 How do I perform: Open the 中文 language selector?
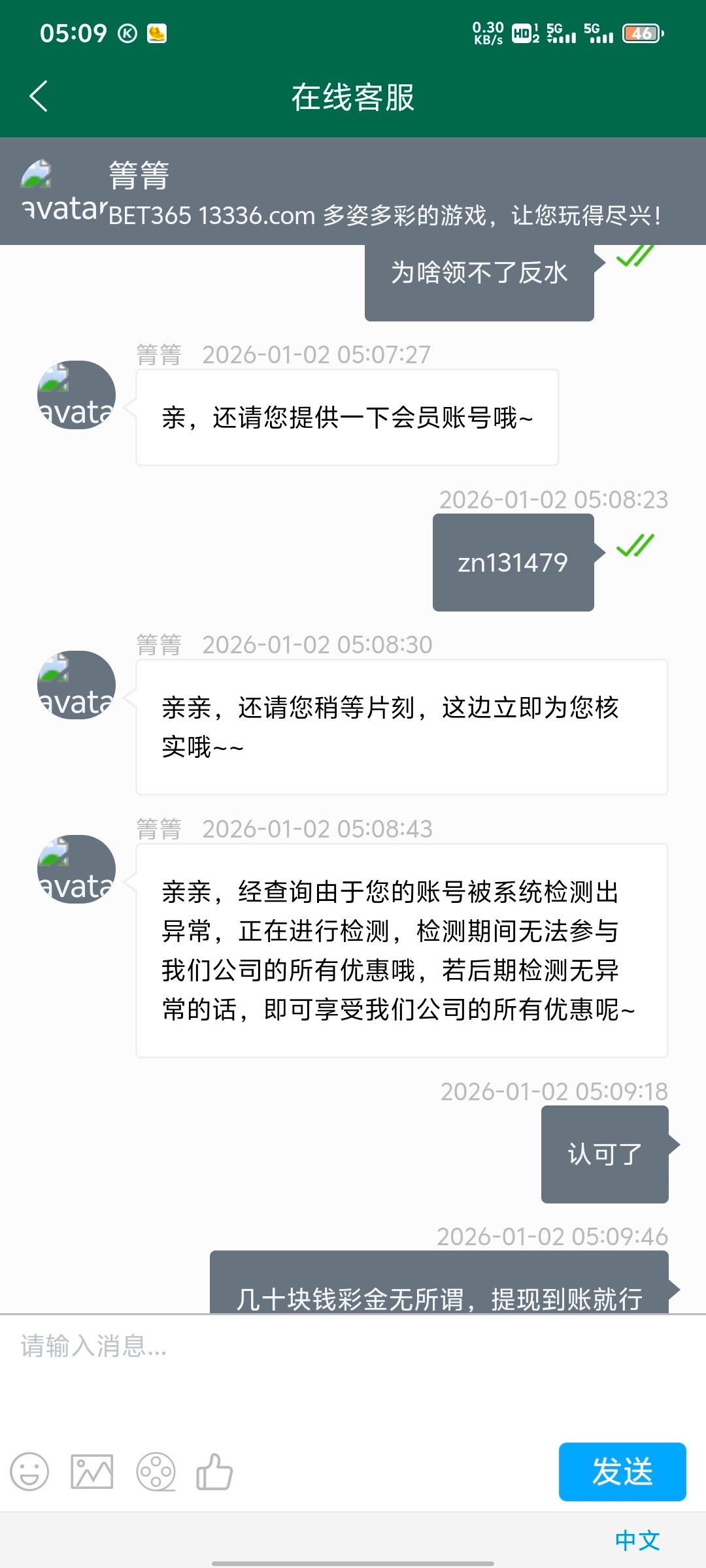(638, 1539)
